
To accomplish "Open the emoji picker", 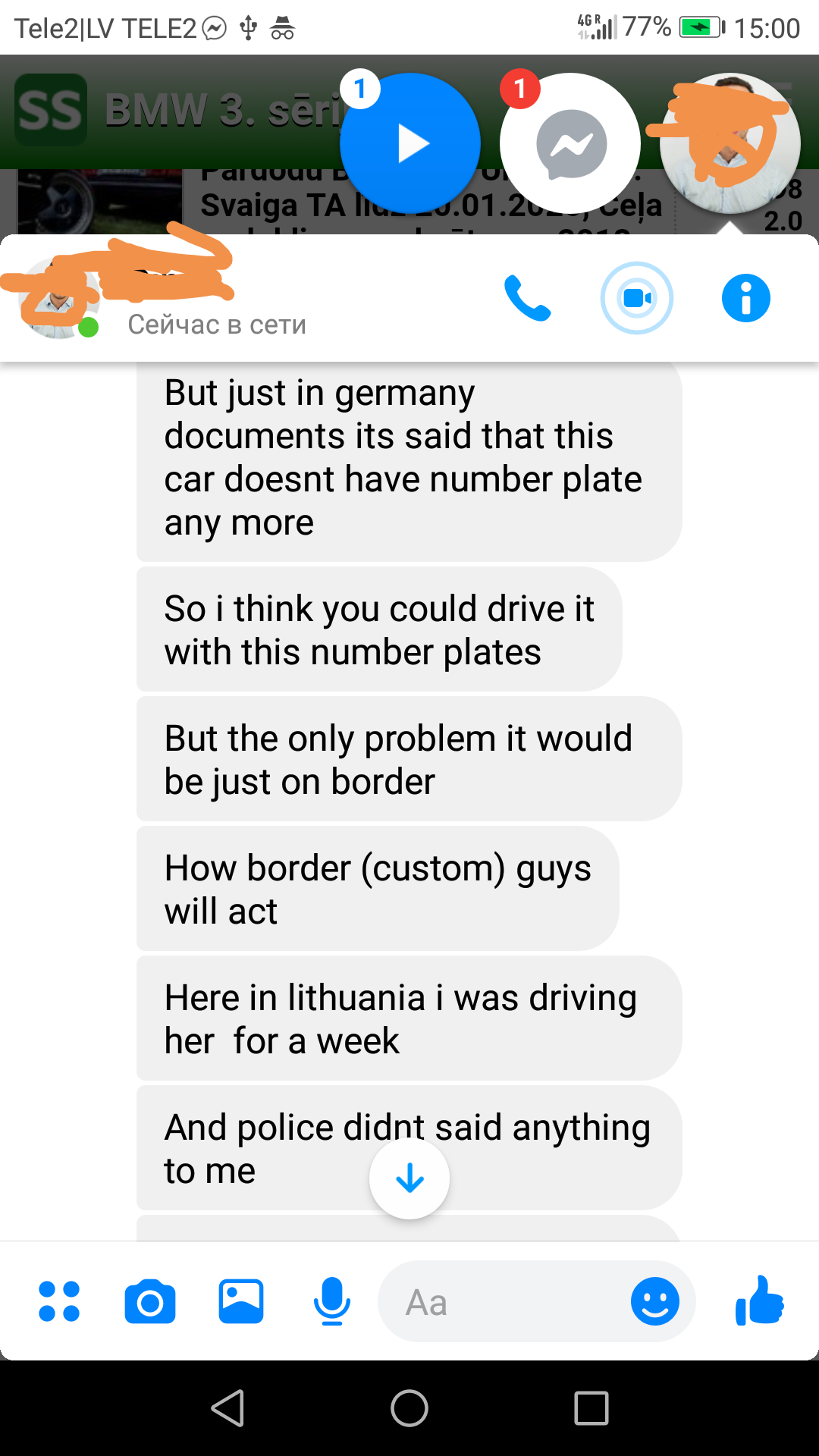I will click(655, 1301).
